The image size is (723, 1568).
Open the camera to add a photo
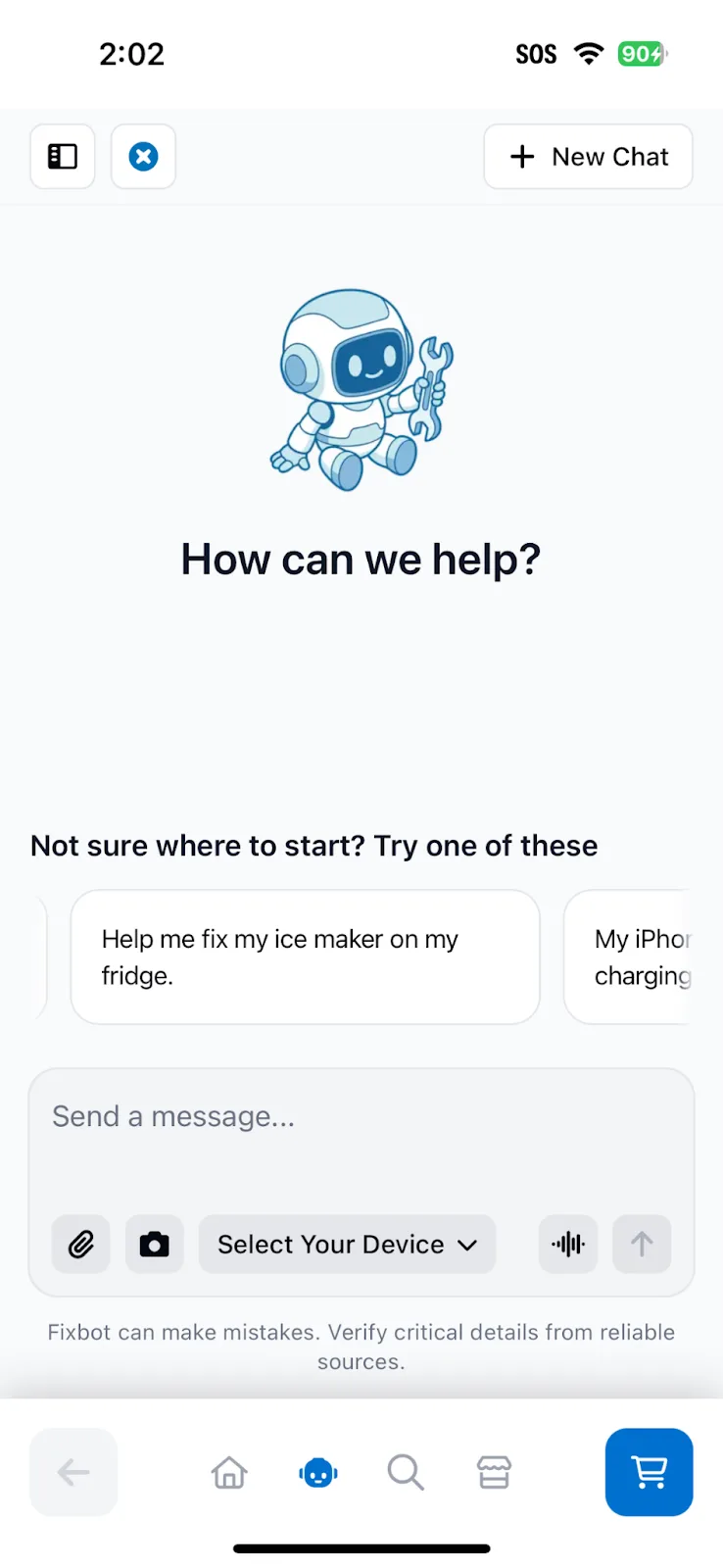pos(154,1245)
